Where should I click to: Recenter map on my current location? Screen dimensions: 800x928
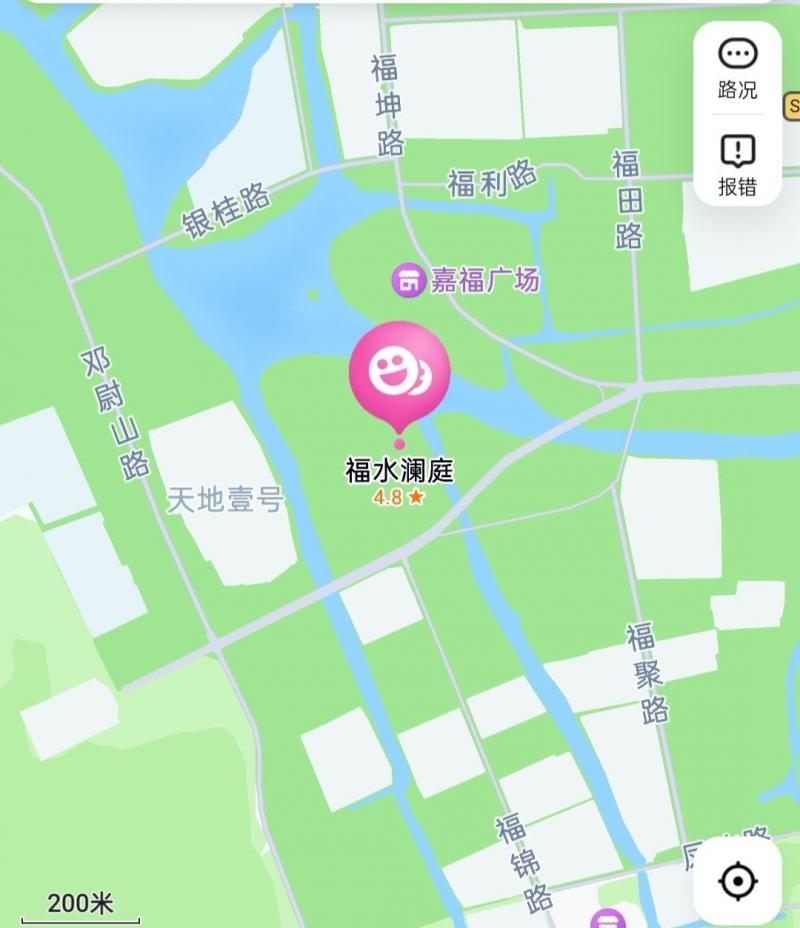click(738, 881)
